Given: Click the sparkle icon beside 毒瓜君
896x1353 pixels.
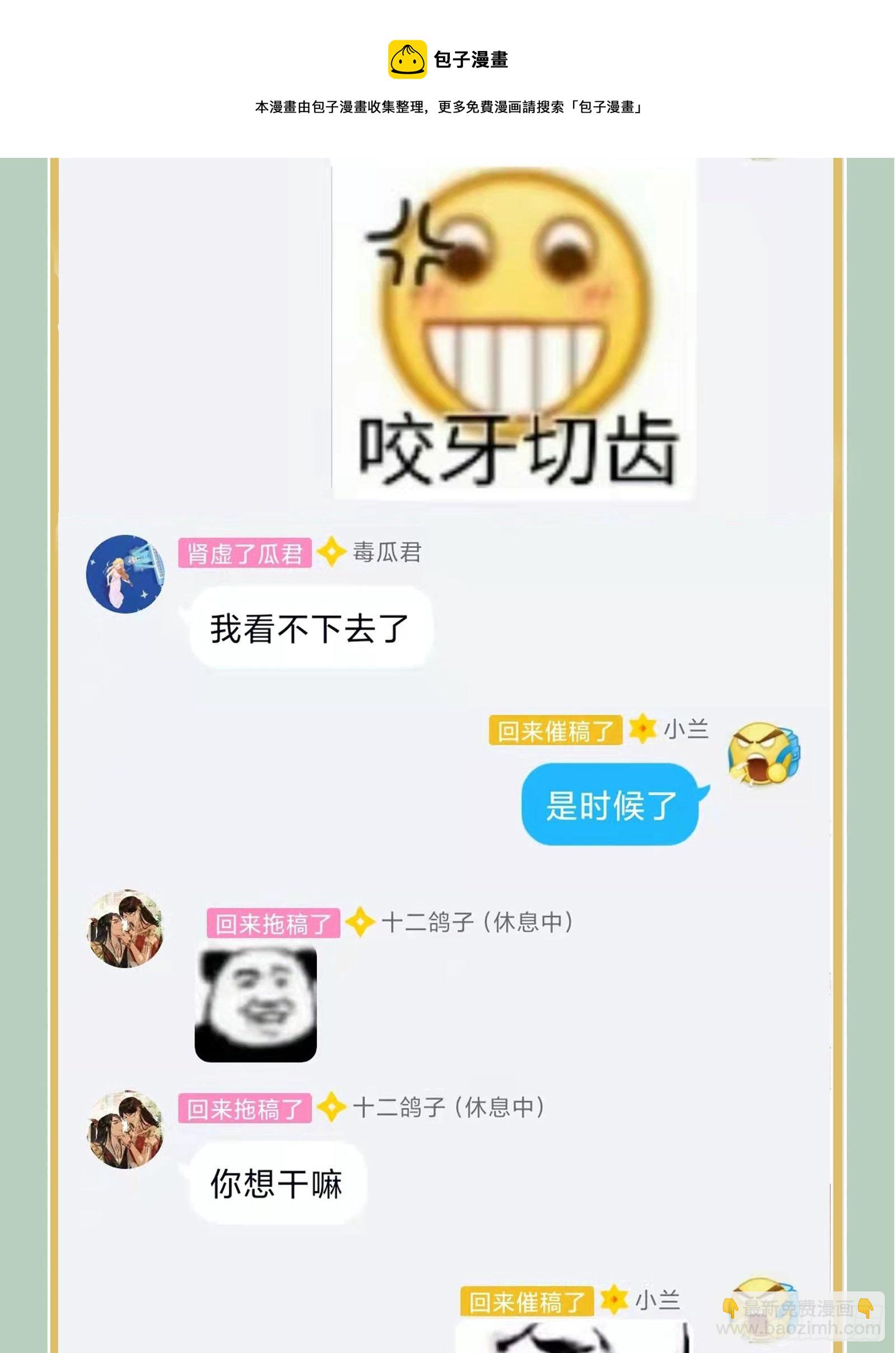Looking at the screenshot, I should point(330,551).
